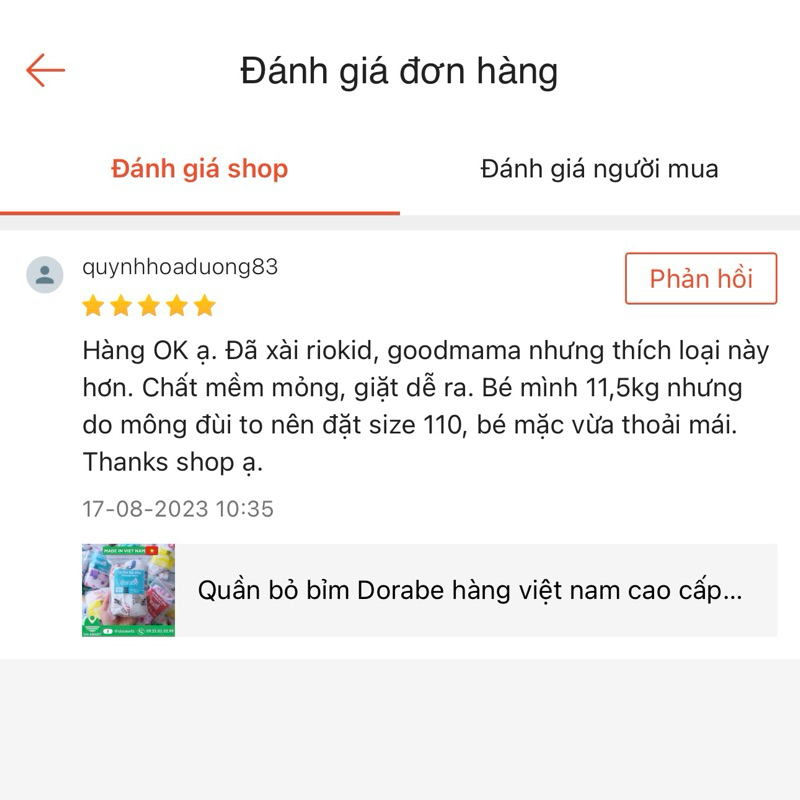Switch to Đánh giá người mua tab

599,169
